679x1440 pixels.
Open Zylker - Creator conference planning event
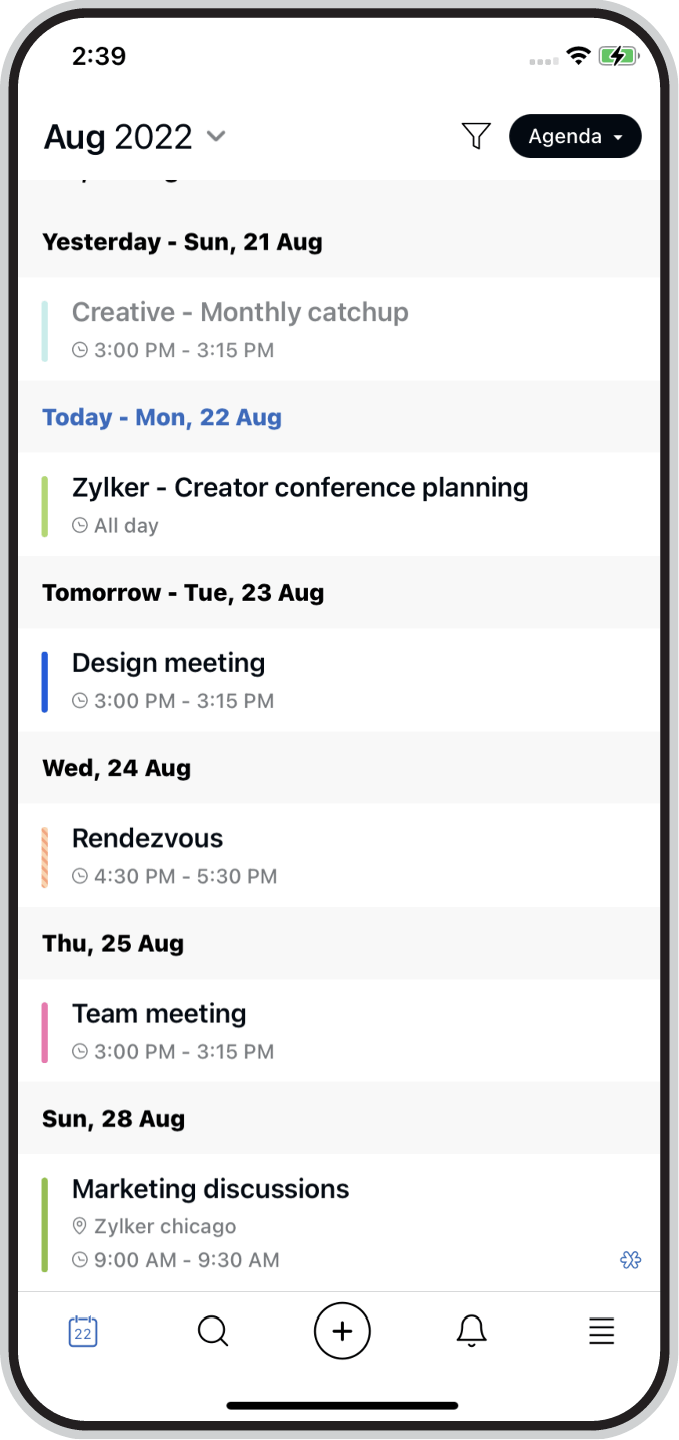pos(339,505)
